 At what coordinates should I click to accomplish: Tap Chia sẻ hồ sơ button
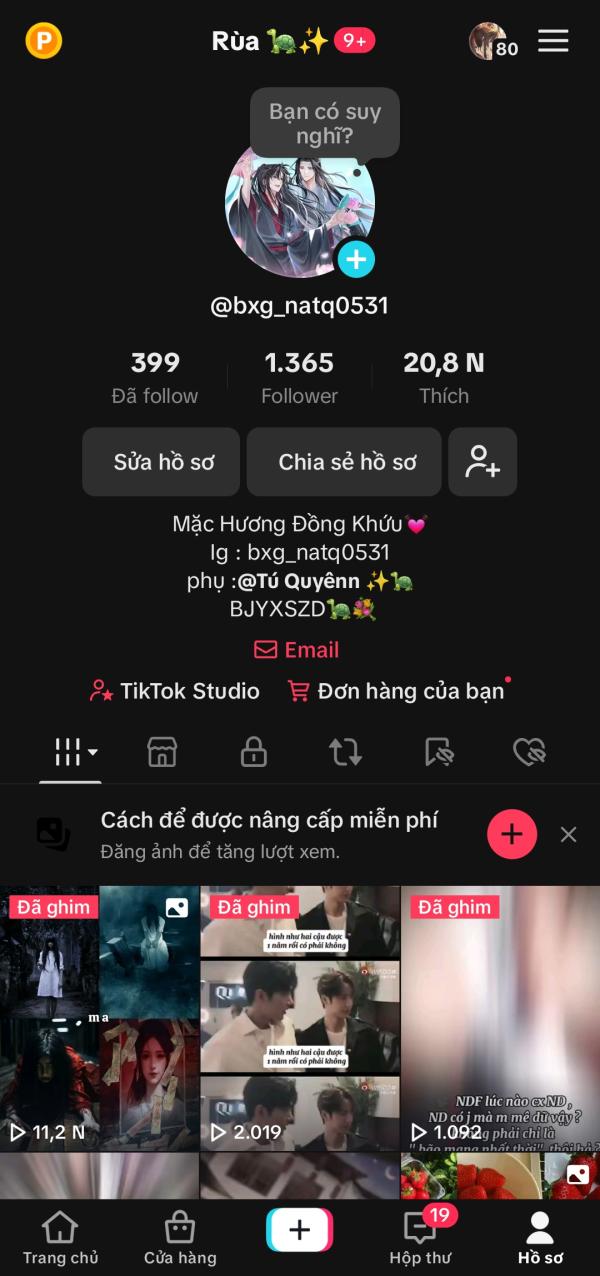(344, 462)
